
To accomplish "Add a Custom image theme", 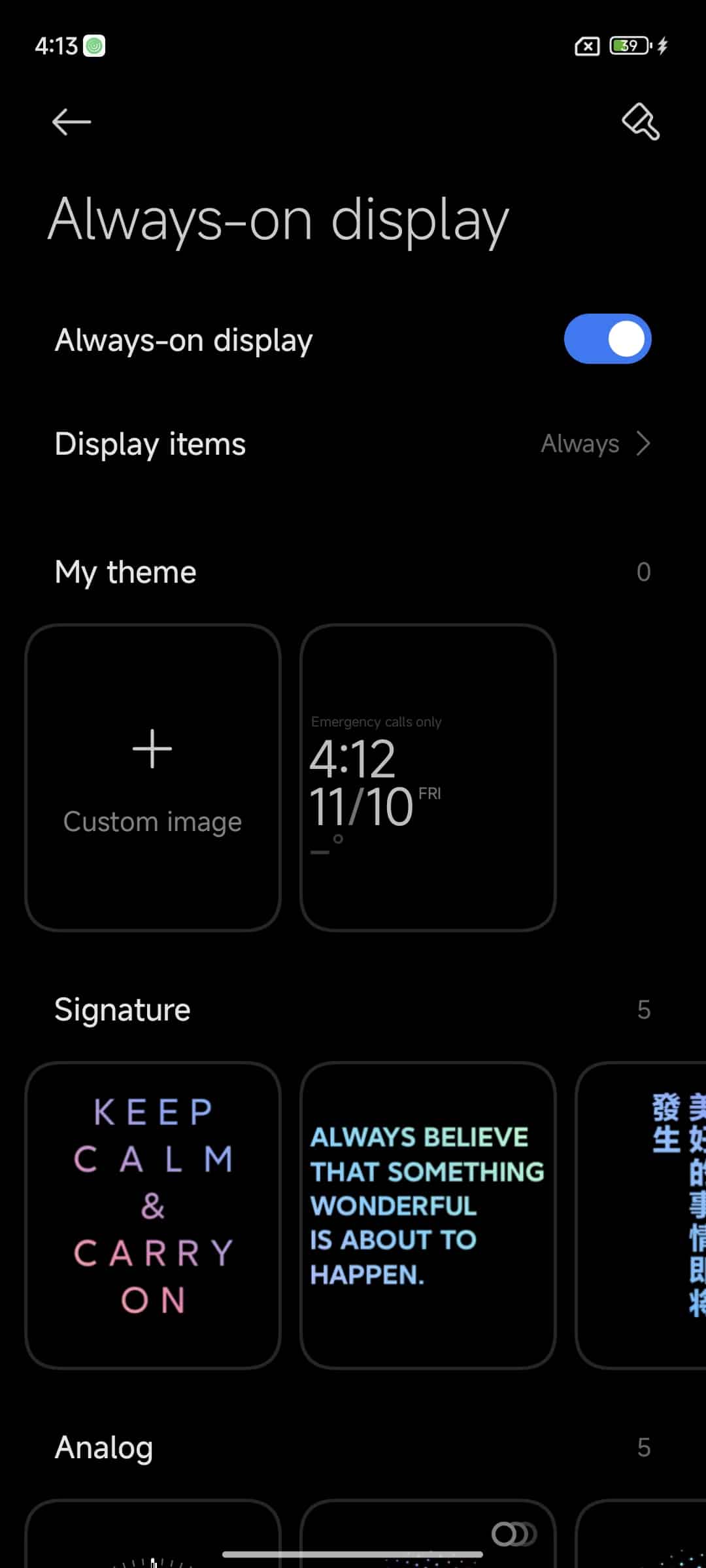I will [153, 777].
